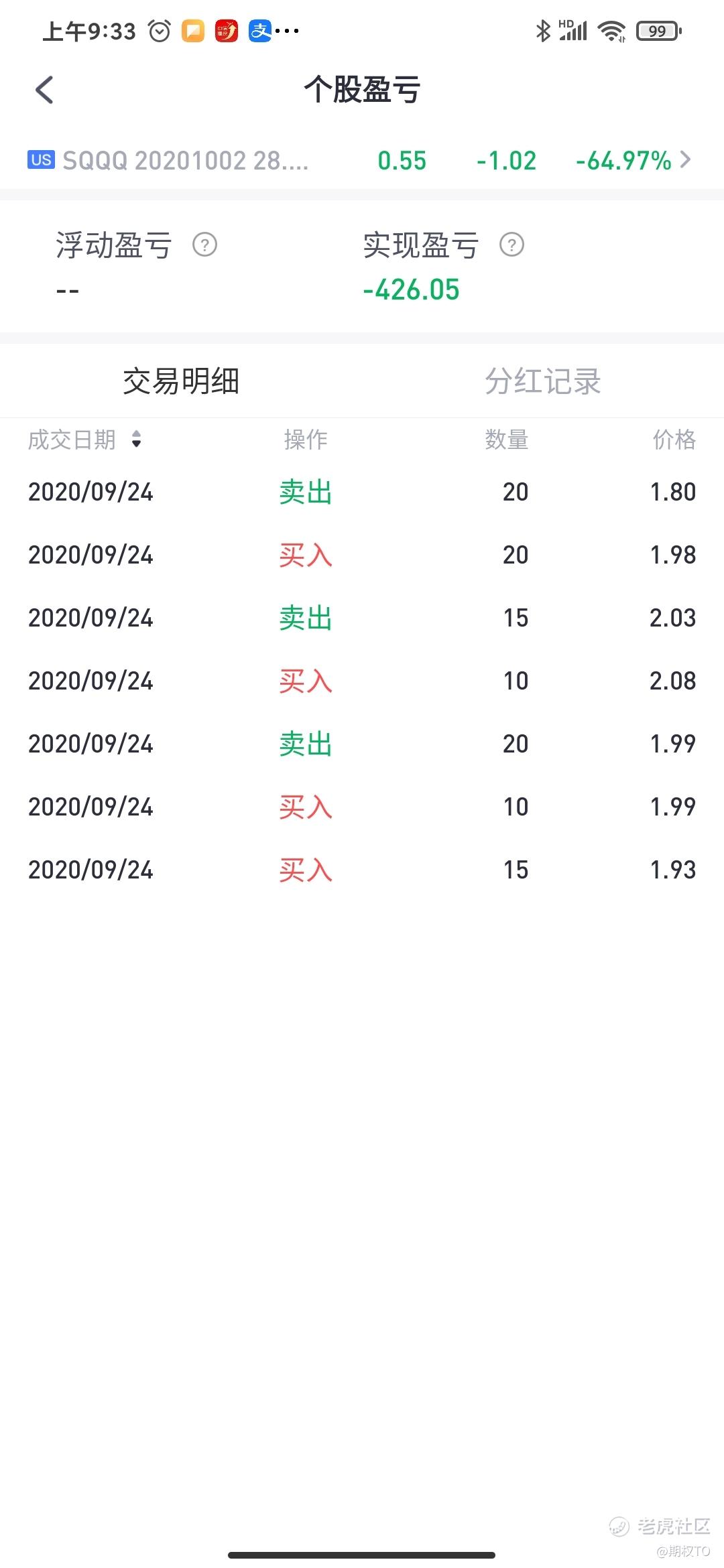724x1568 pixels.
Task: Switch to the 交易明细 tab
Action: [x=181, y=381]
